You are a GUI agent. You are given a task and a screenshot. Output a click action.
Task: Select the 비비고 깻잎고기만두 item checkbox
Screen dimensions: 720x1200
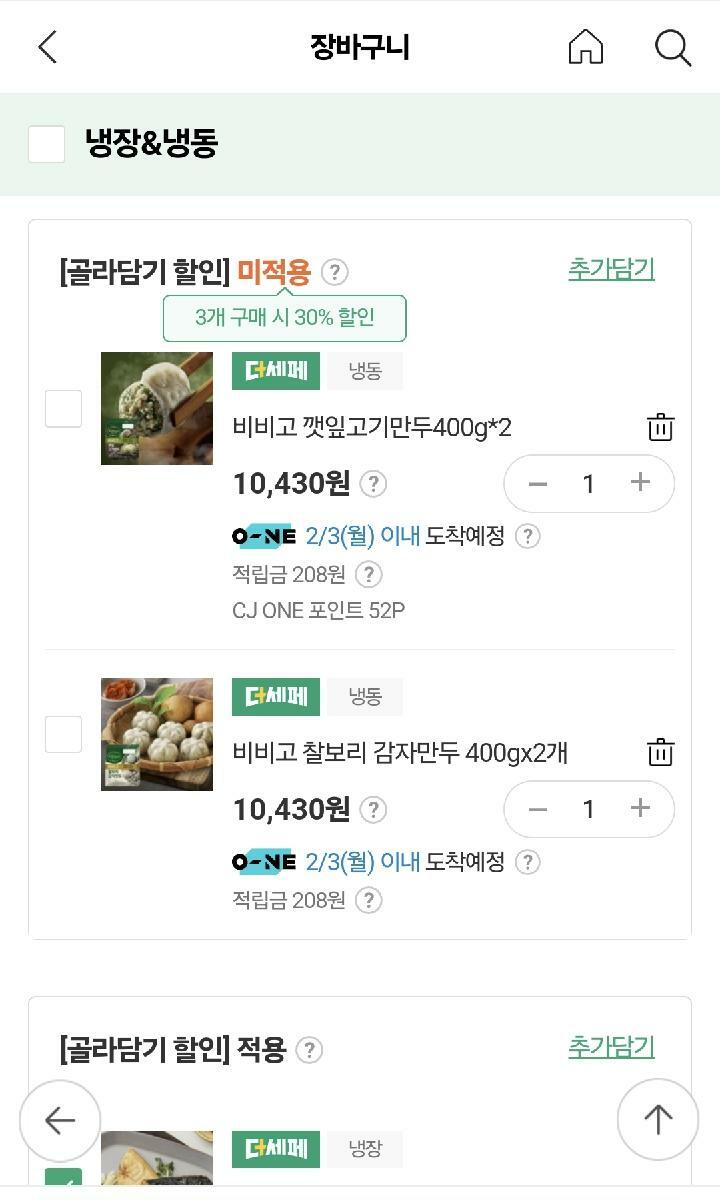coord(63,409)
